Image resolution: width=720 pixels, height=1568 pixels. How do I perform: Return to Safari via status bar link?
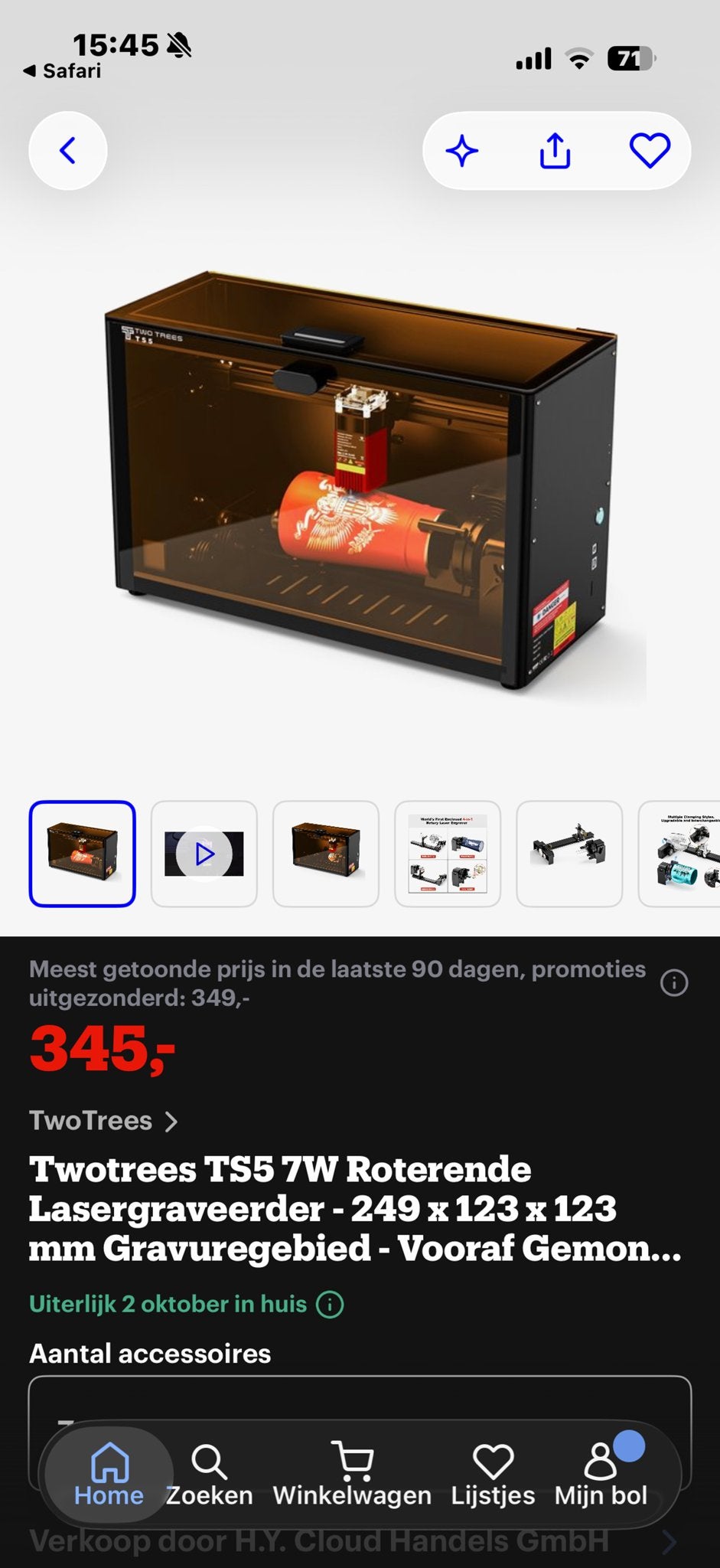[62, 71]
